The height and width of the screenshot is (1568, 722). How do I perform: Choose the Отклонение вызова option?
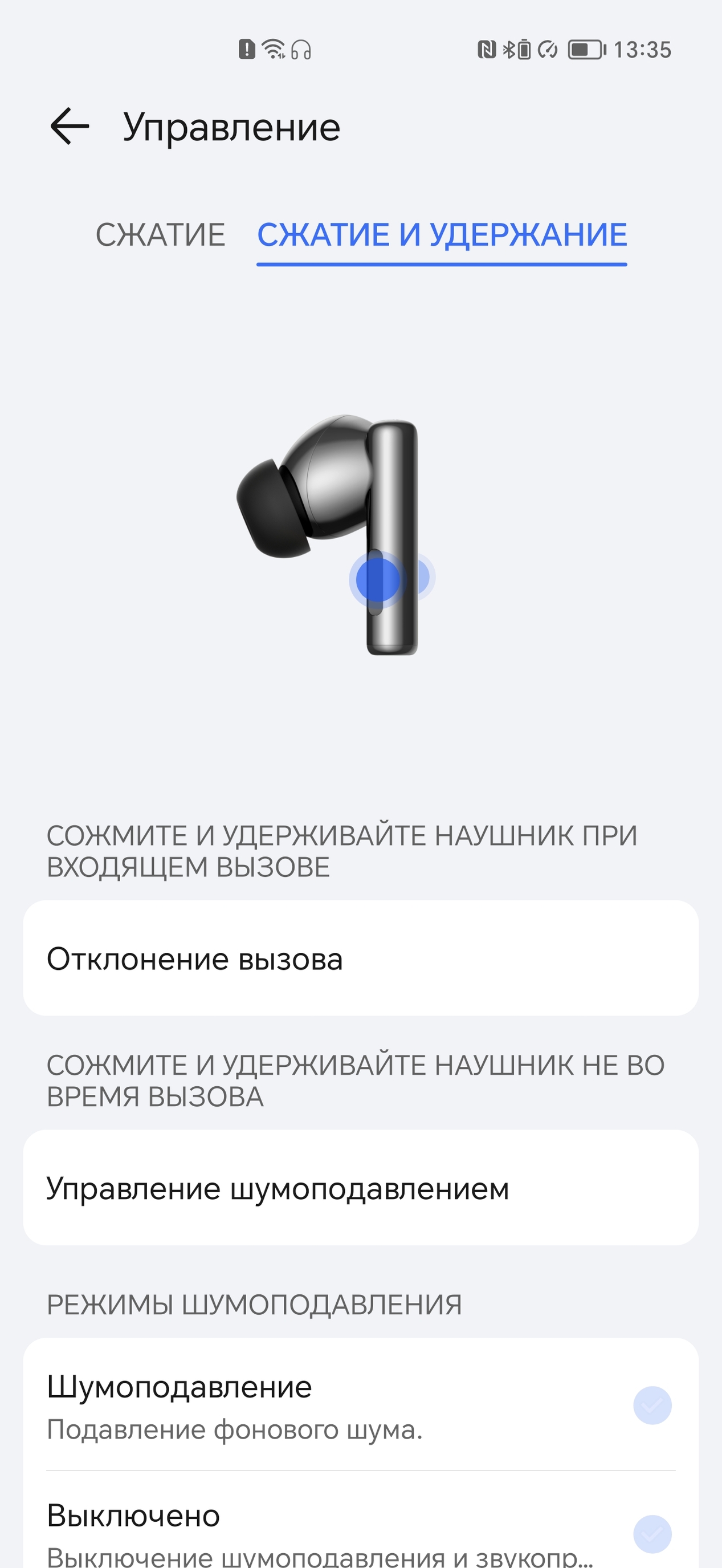[360, 958]
